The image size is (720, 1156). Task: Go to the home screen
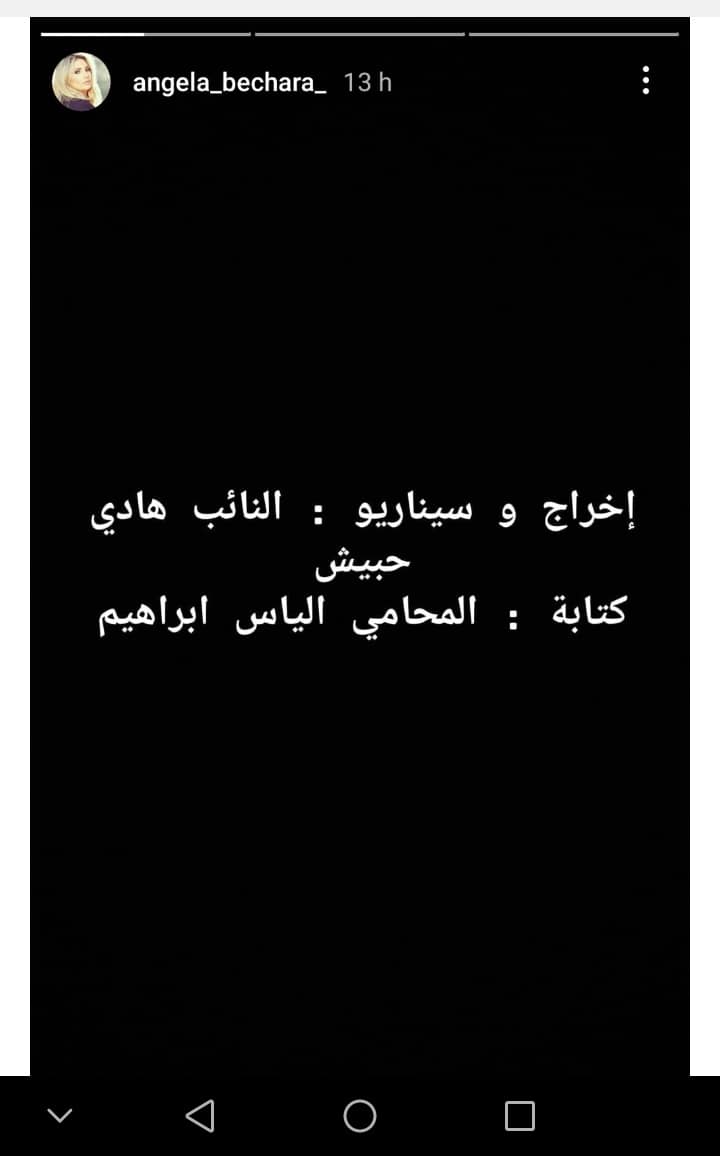point(360,1115)
